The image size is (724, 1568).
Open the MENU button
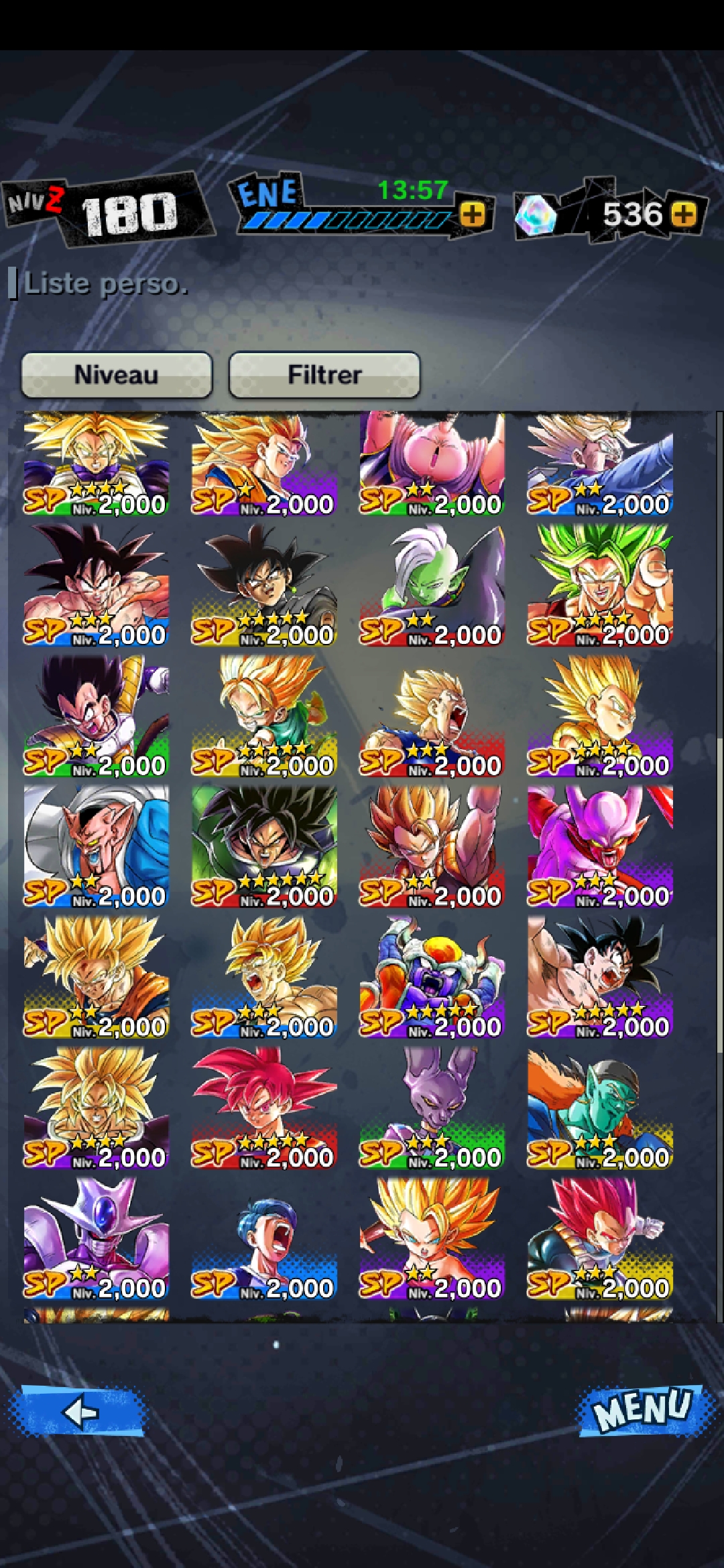[644, 1410]
